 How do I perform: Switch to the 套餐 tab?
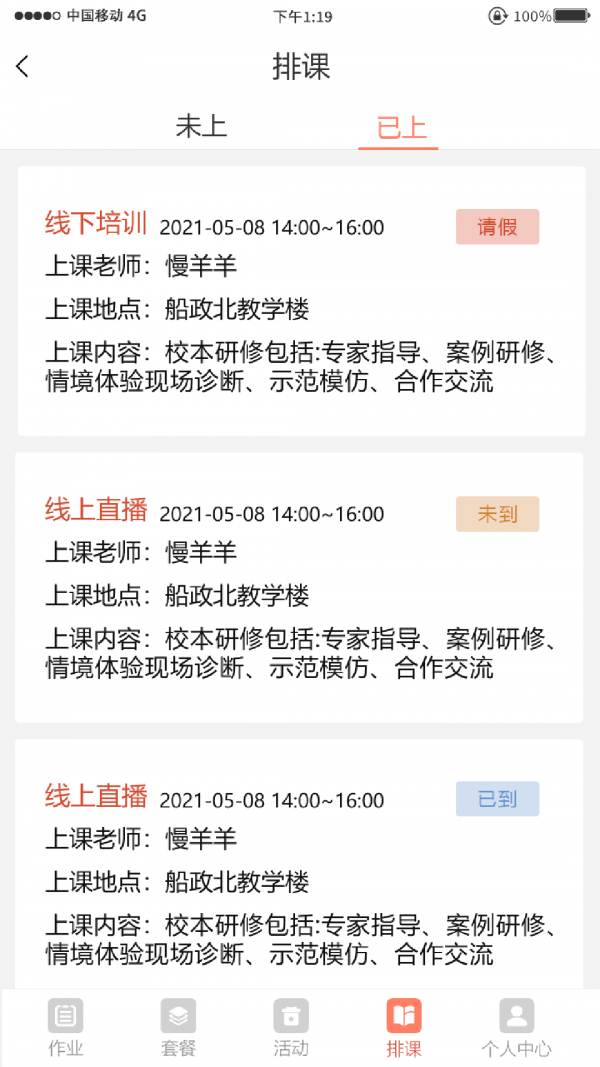pyautogui.click(x=178, y=1027)
